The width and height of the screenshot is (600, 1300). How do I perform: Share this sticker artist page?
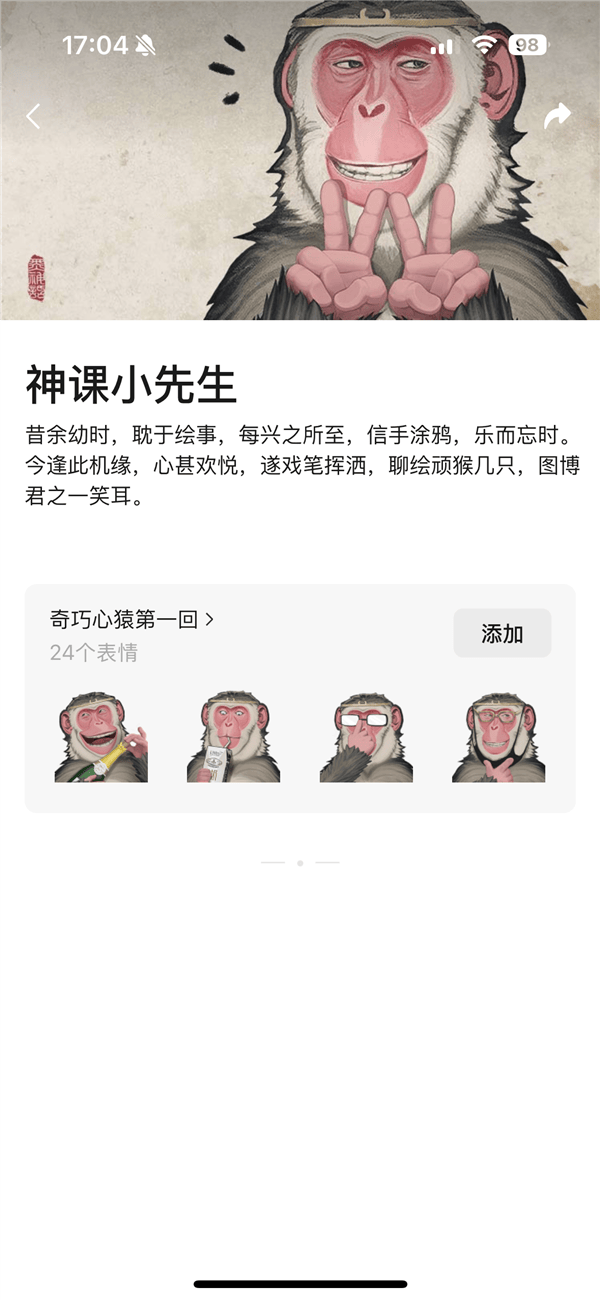tap(557, 116)
